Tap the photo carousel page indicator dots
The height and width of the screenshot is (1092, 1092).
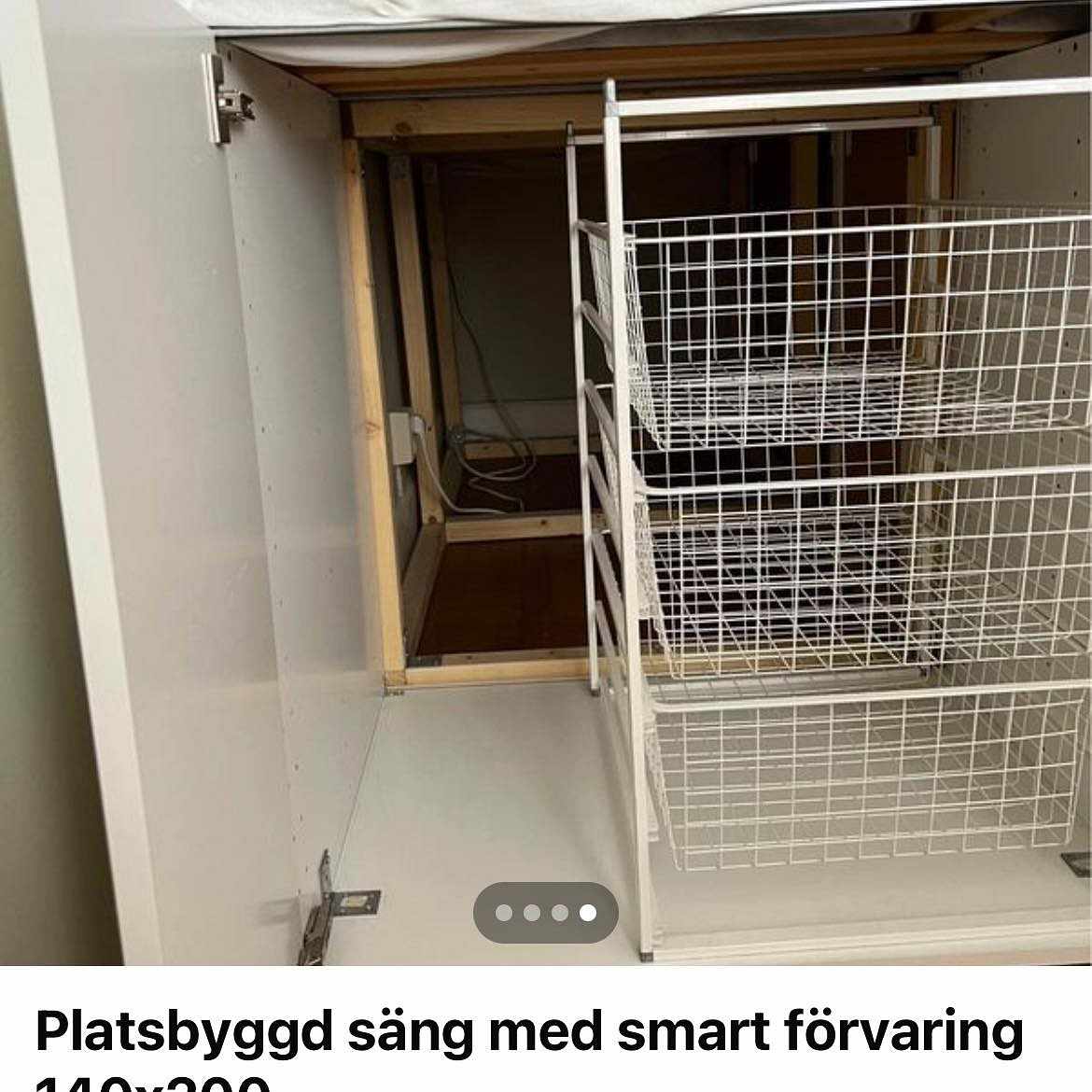coord(546,913)
